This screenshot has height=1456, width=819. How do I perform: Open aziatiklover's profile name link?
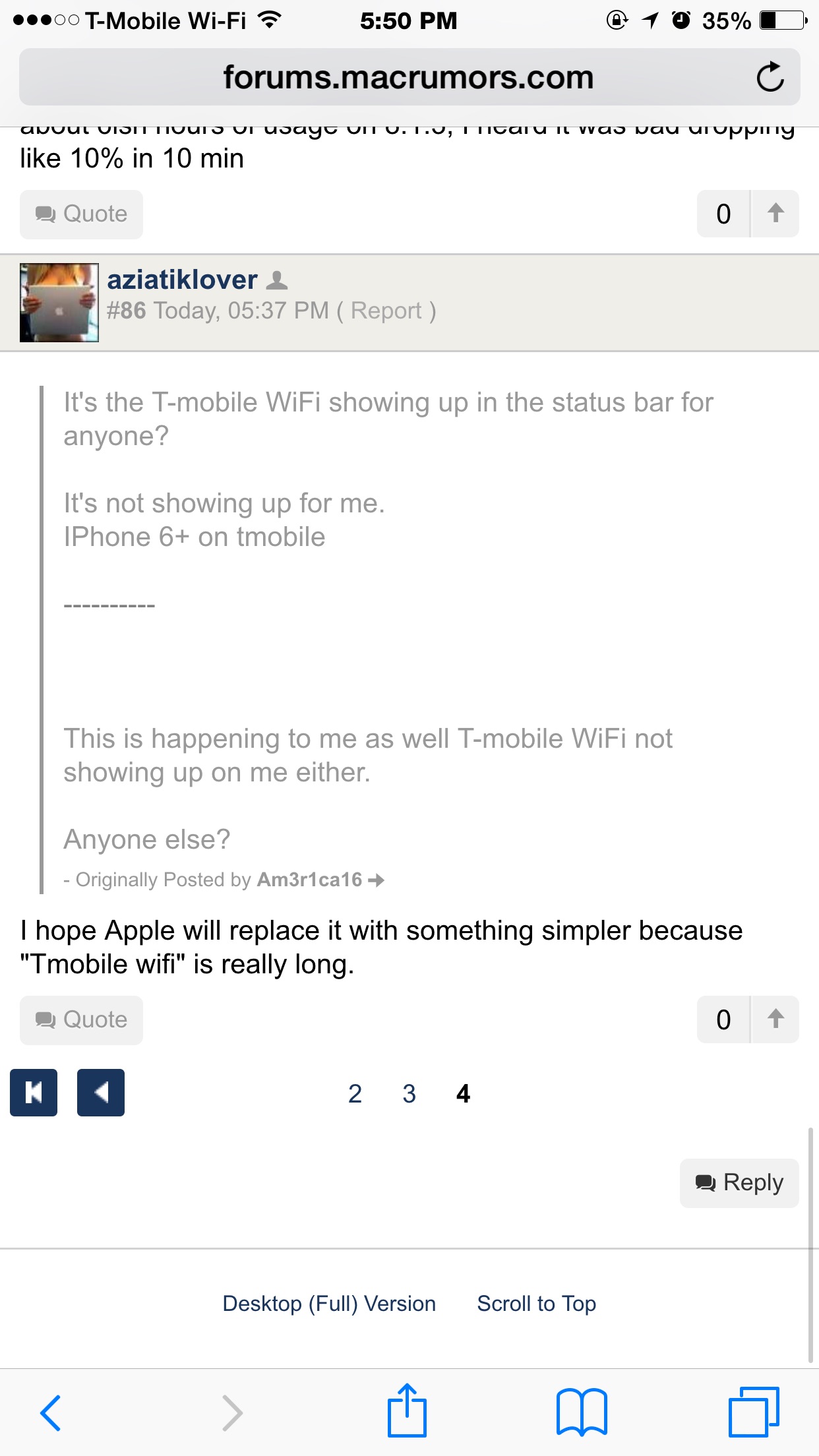[x=182, y=280]
